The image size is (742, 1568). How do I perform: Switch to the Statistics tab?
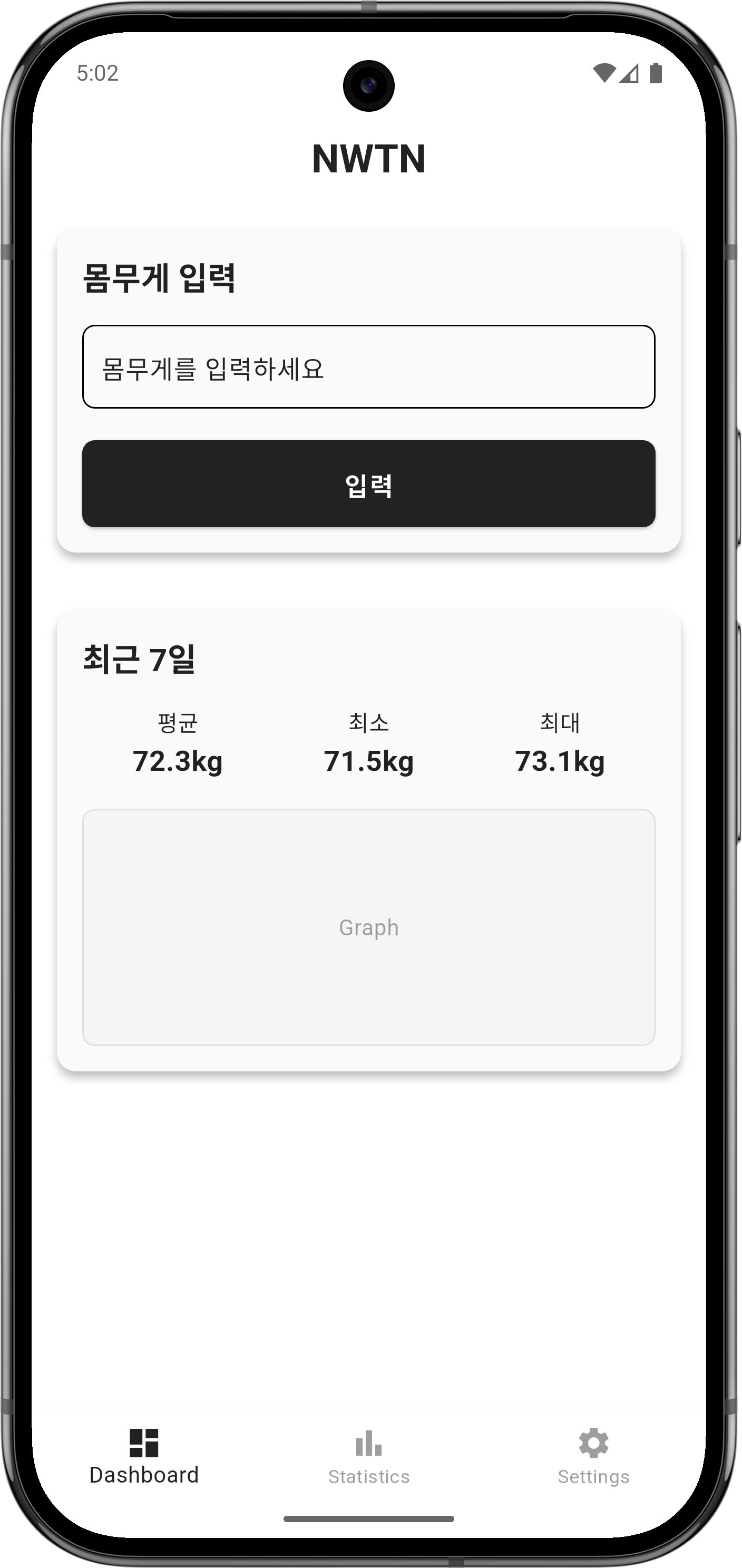[x=368, y=1476]
